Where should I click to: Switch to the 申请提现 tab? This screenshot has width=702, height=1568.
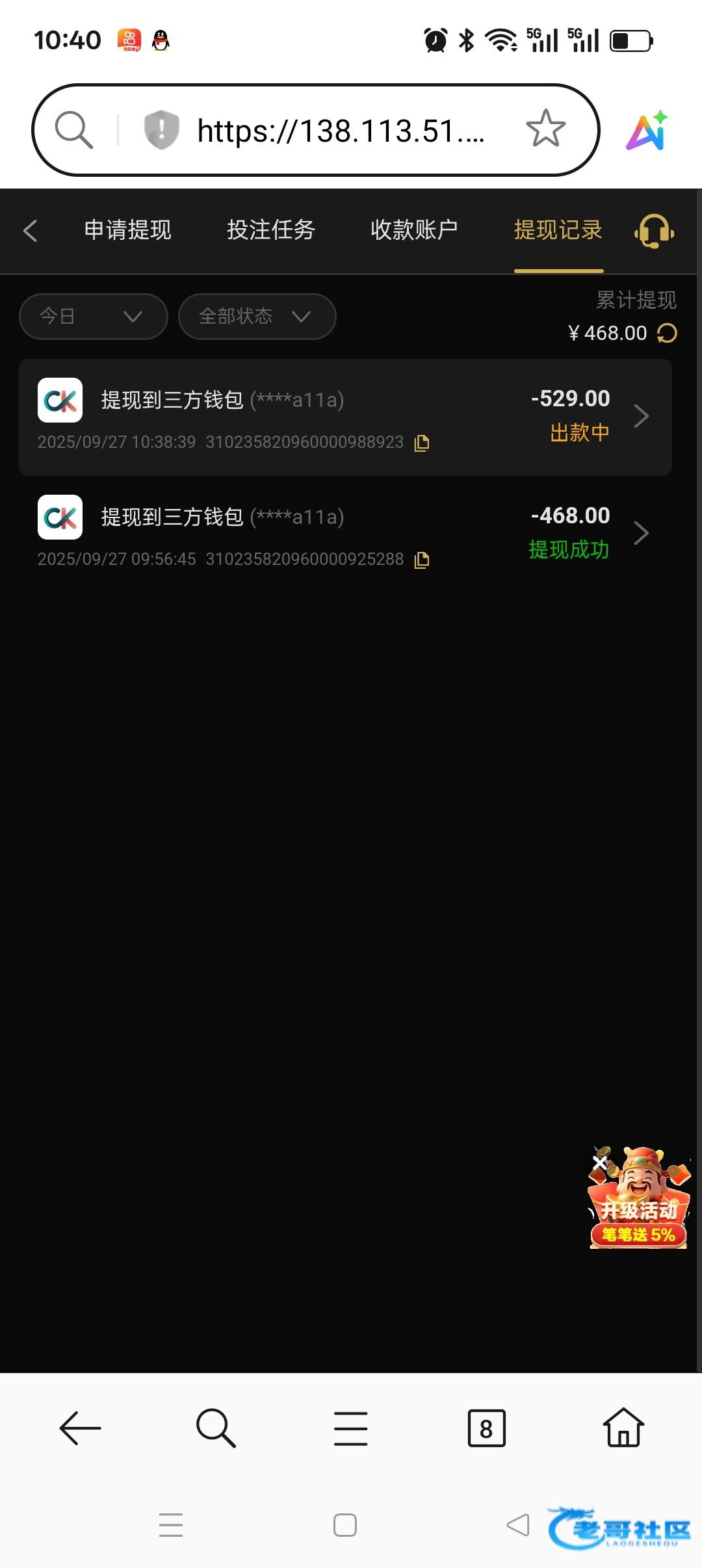click(127, 230)
